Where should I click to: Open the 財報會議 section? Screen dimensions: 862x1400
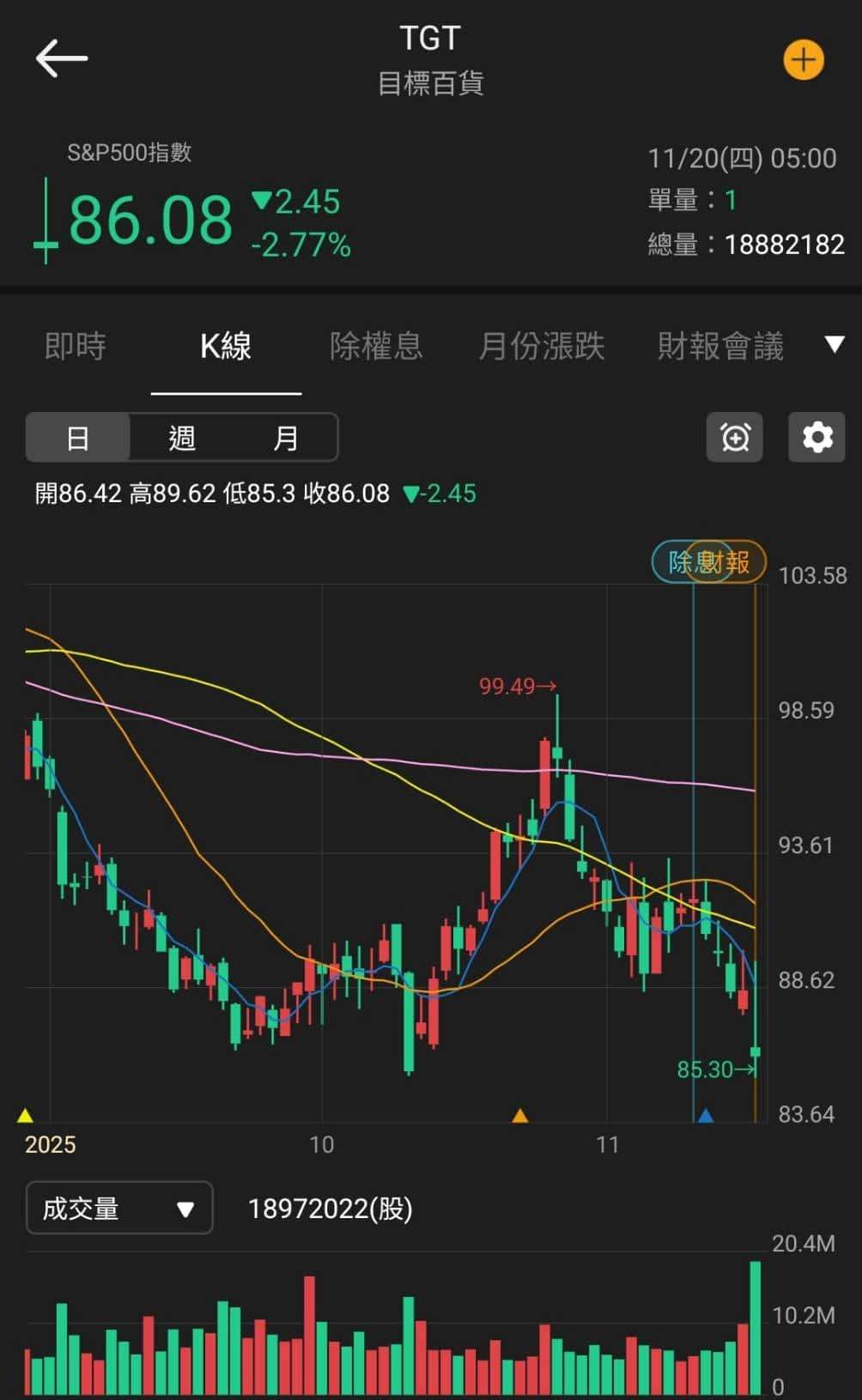[x=721, y=344]
